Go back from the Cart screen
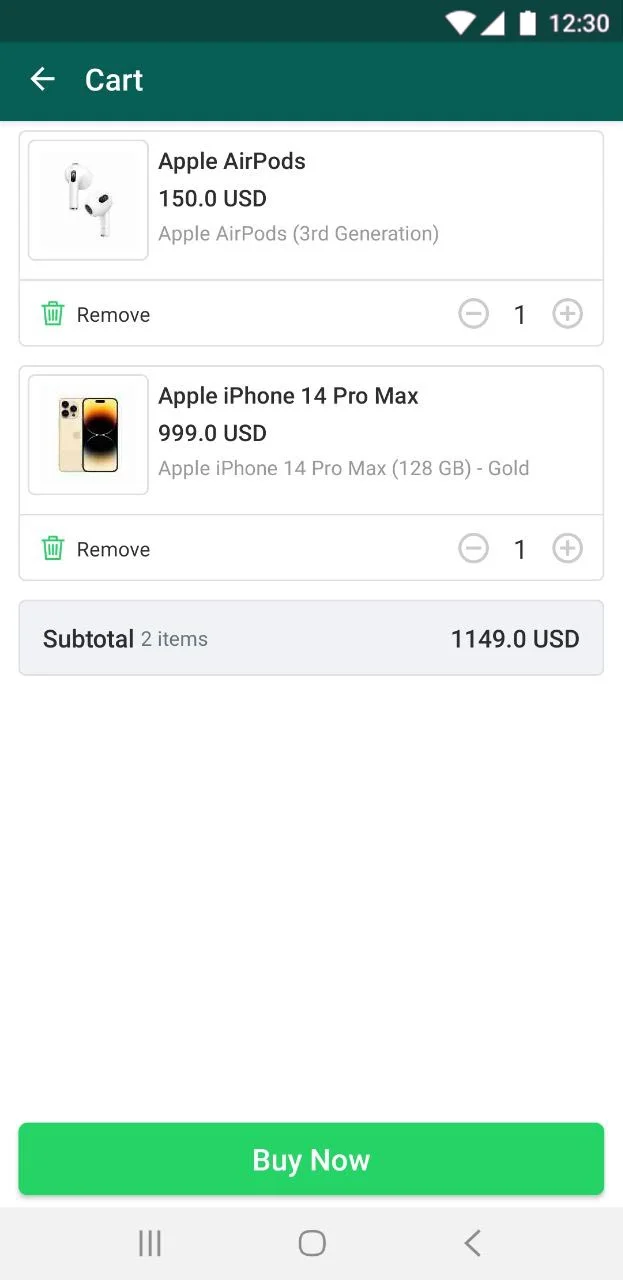 [42, 79]
